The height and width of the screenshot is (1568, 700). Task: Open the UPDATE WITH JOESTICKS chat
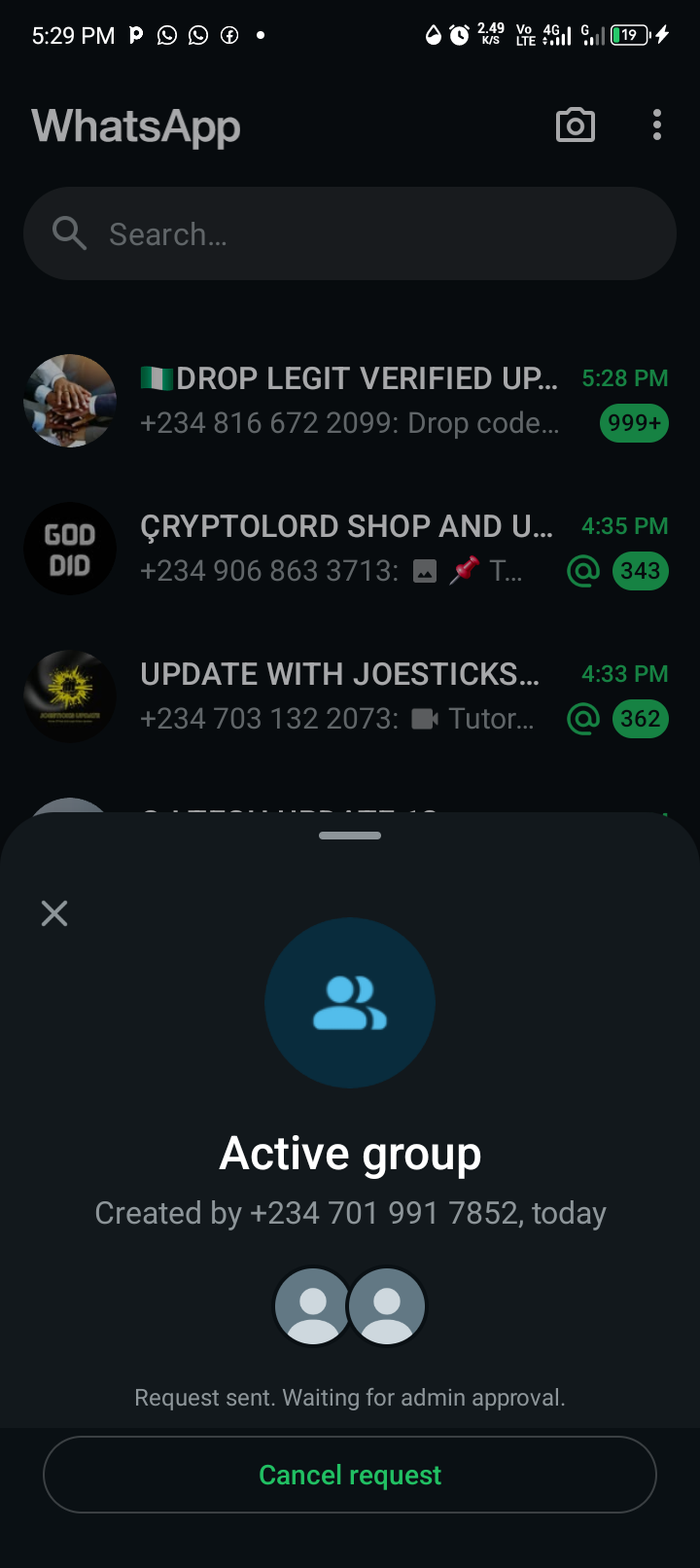[350, 696]
